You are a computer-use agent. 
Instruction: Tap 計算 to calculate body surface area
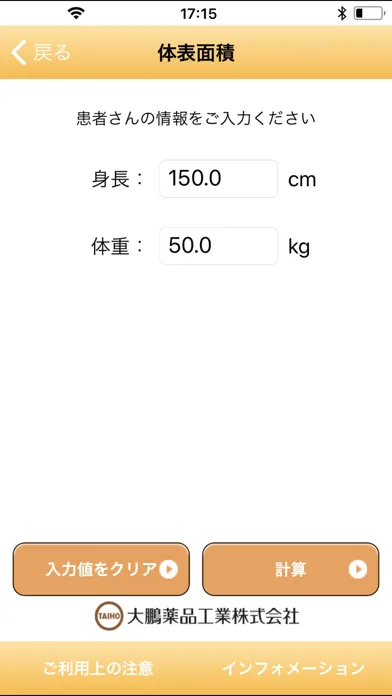291,569
